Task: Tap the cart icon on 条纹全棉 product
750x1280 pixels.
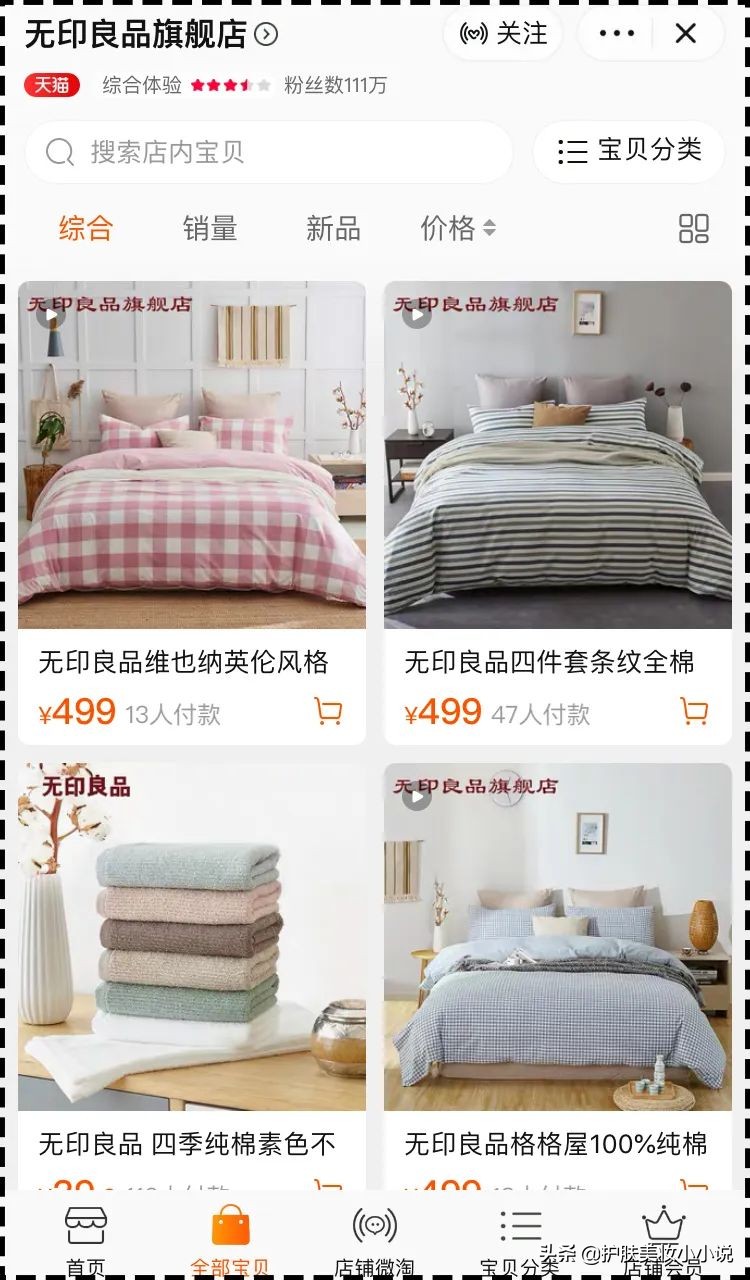Action: pos(695,711)
